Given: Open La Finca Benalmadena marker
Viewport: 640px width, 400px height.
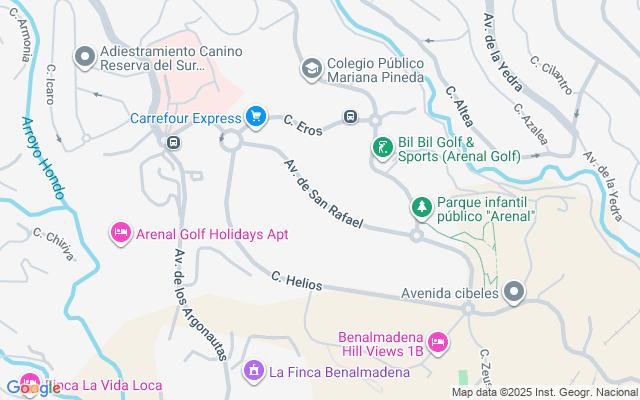Looking at the screenshot, I should tap(254, 371).
